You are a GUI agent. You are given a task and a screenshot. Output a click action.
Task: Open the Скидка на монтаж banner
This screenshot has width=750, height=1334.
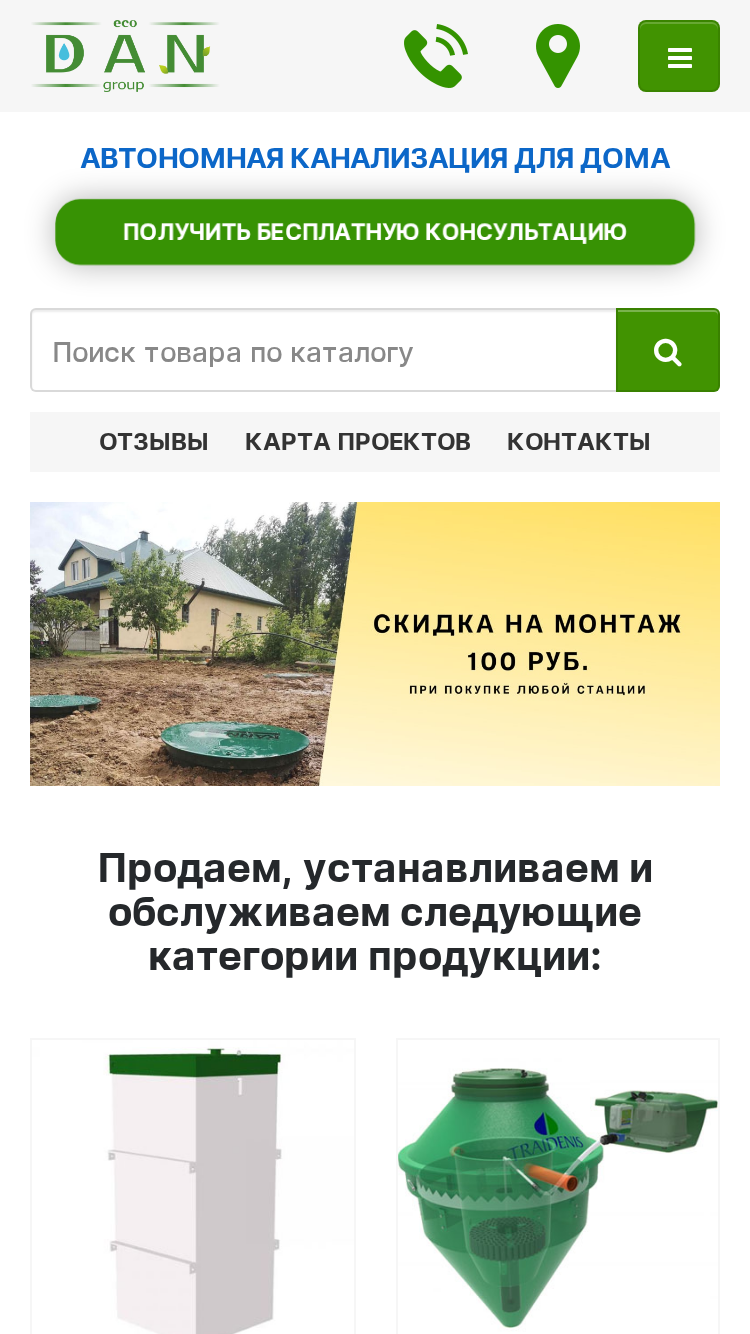pos(375,644)
